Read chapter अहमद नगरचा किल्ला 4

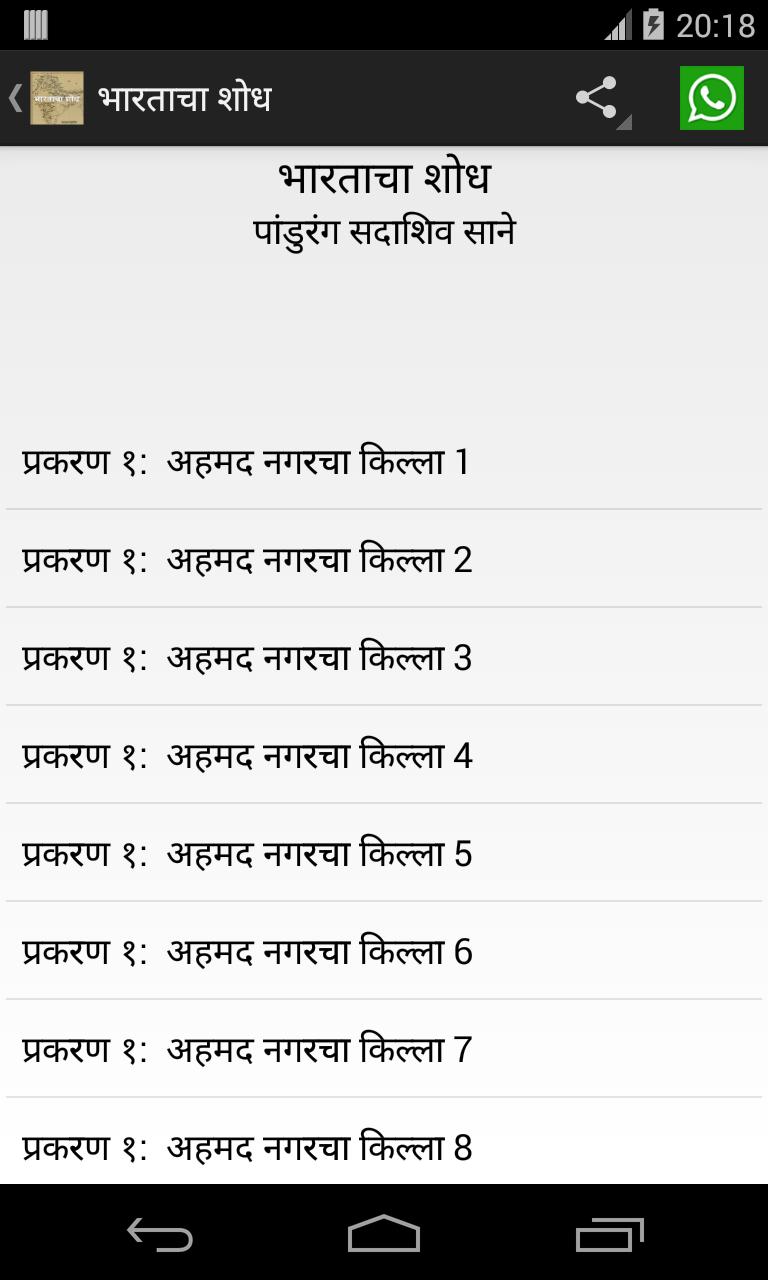(x=384, y=756)
